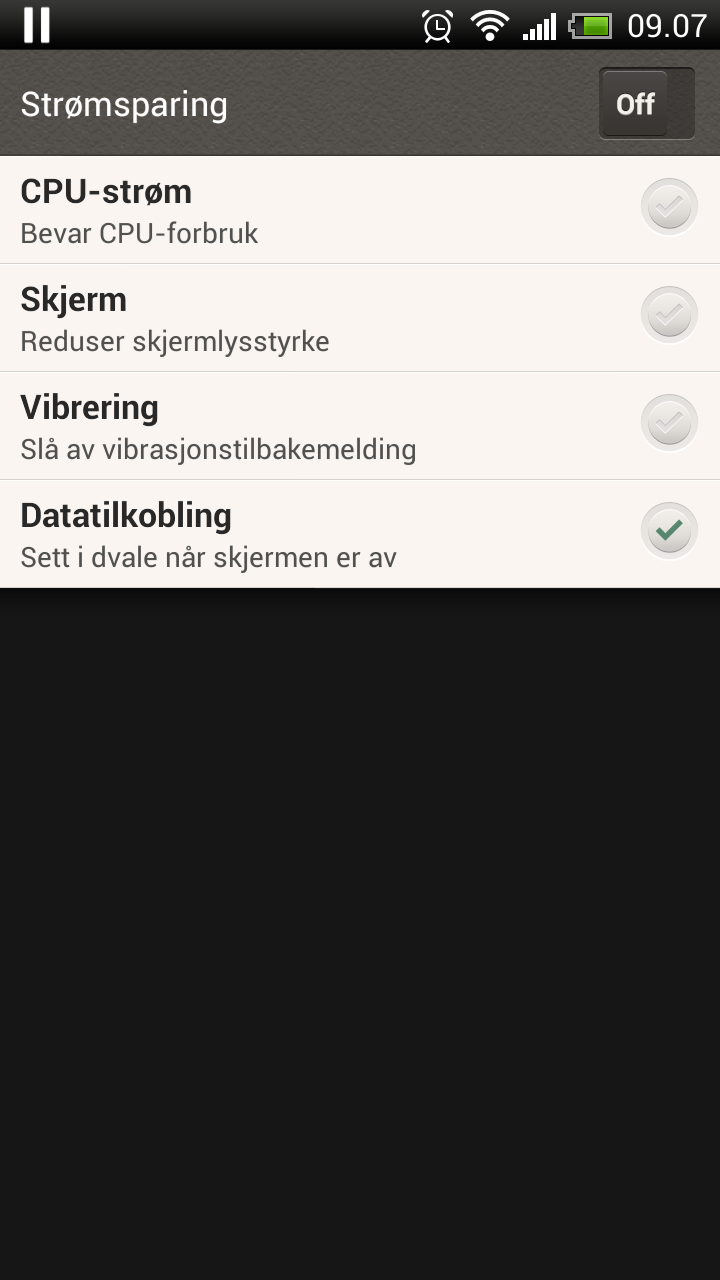Screen dimensions: 720x1280
Task: Uncheck the Datatilkobling option
Action: tap(669, 532)
